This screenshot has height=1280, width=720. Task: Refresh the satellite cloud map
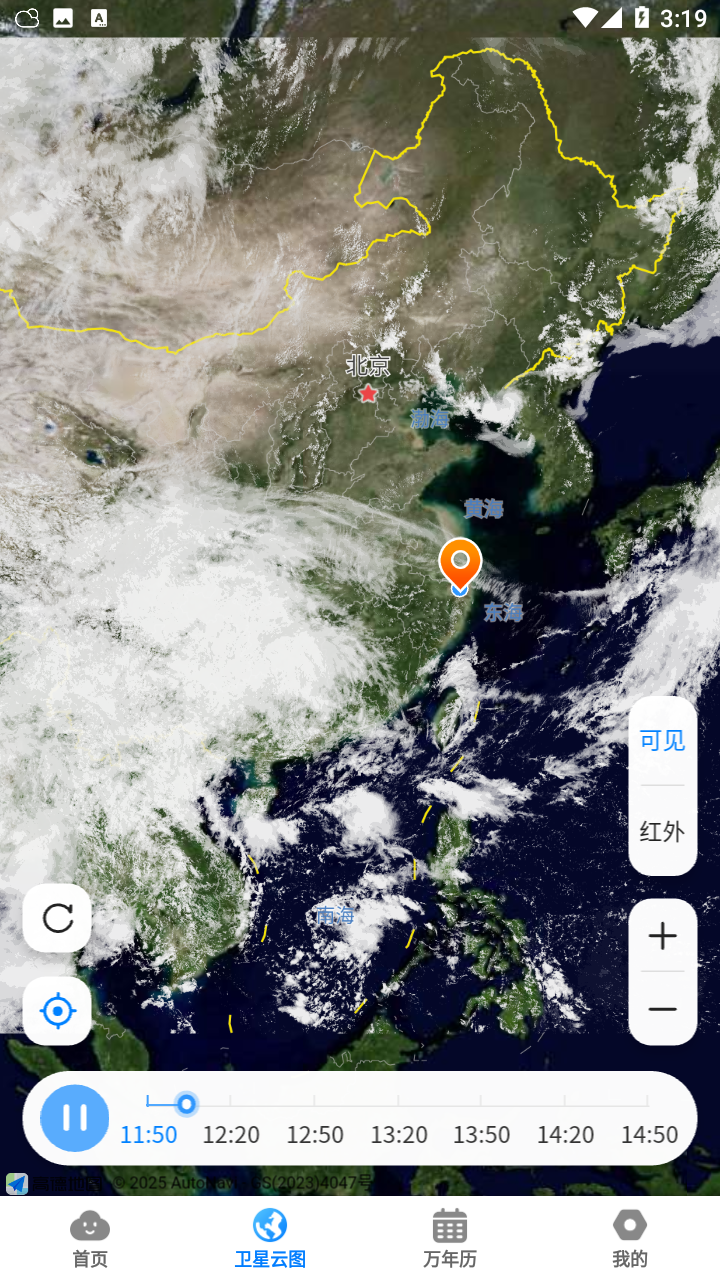(58, 917)
